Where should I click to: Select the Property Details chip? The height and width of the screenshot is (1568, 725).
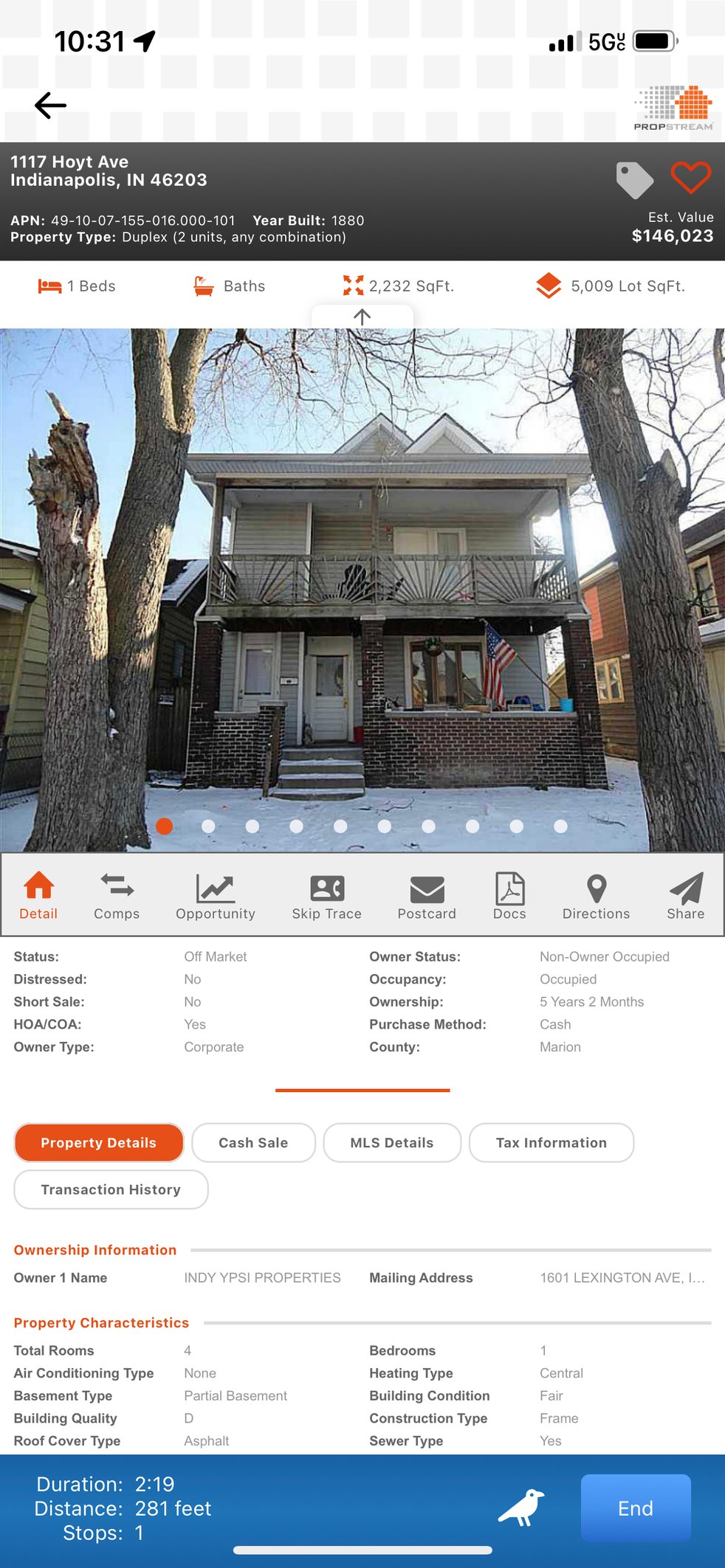point(99,1142)
